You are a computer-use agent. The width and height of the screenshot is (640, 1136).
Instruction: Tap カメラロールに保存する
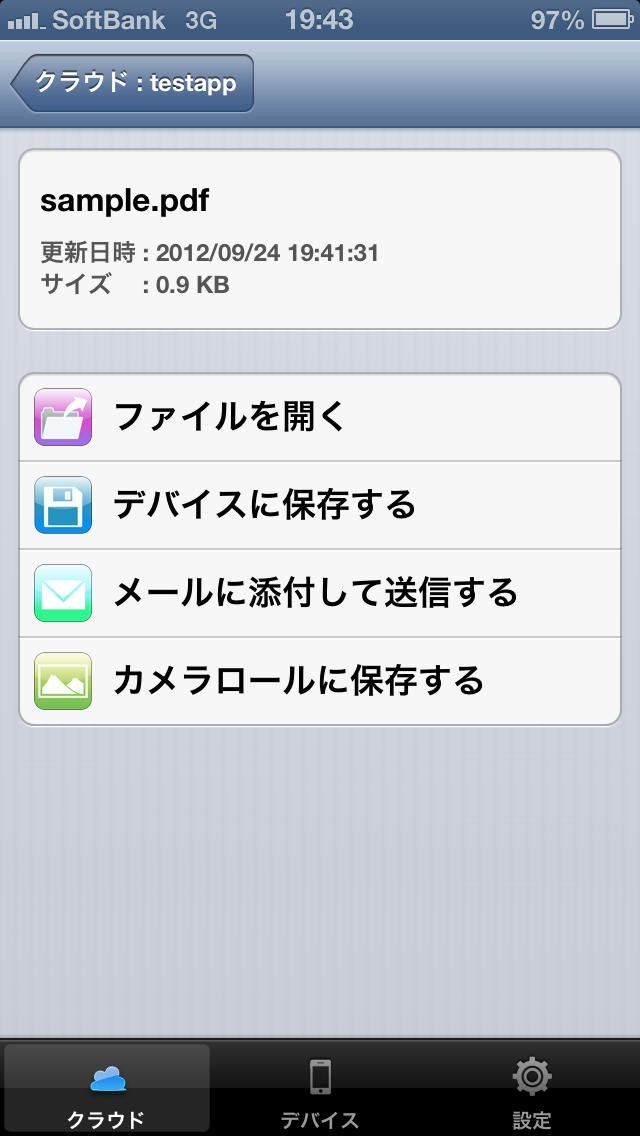(320, 681)
